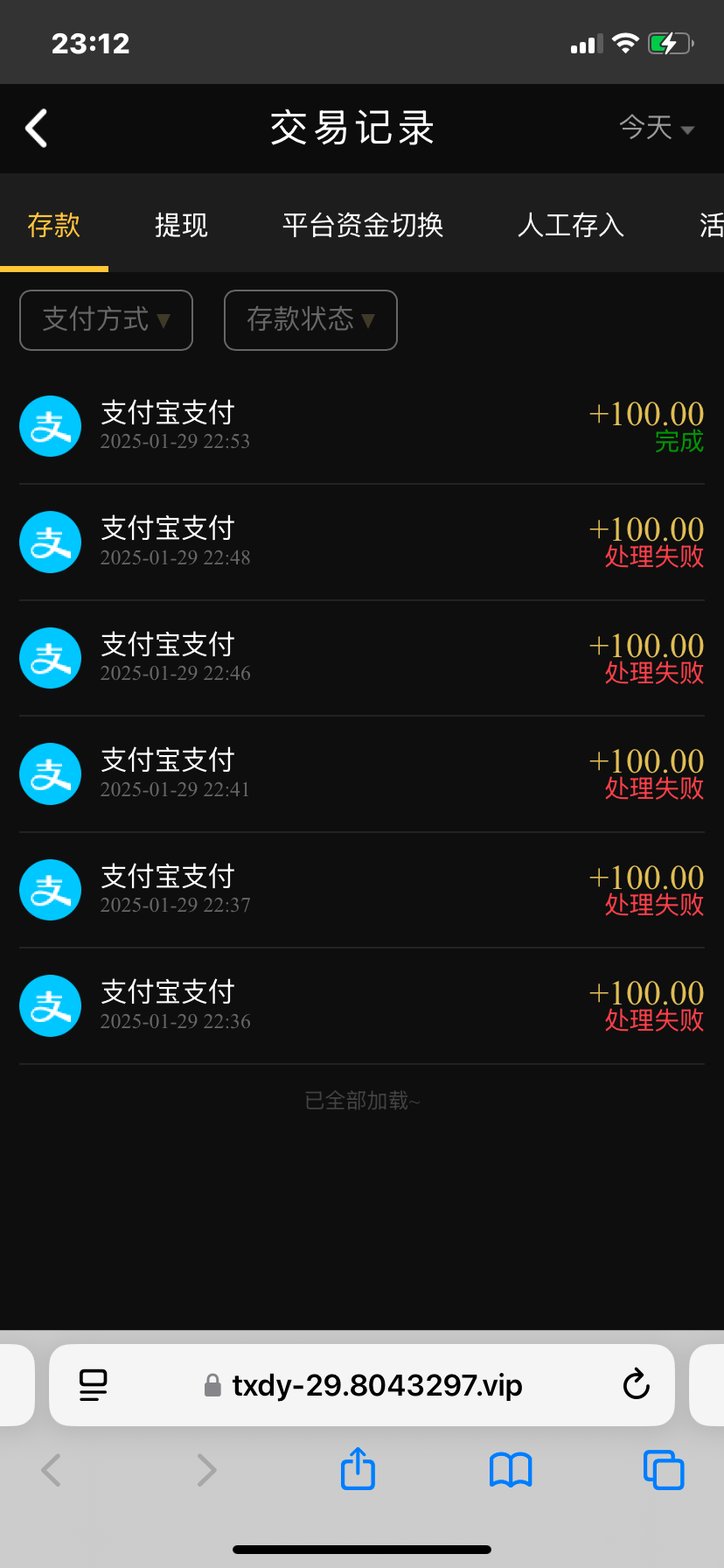Open the 平台资金切换 tab

pos(362,225)
